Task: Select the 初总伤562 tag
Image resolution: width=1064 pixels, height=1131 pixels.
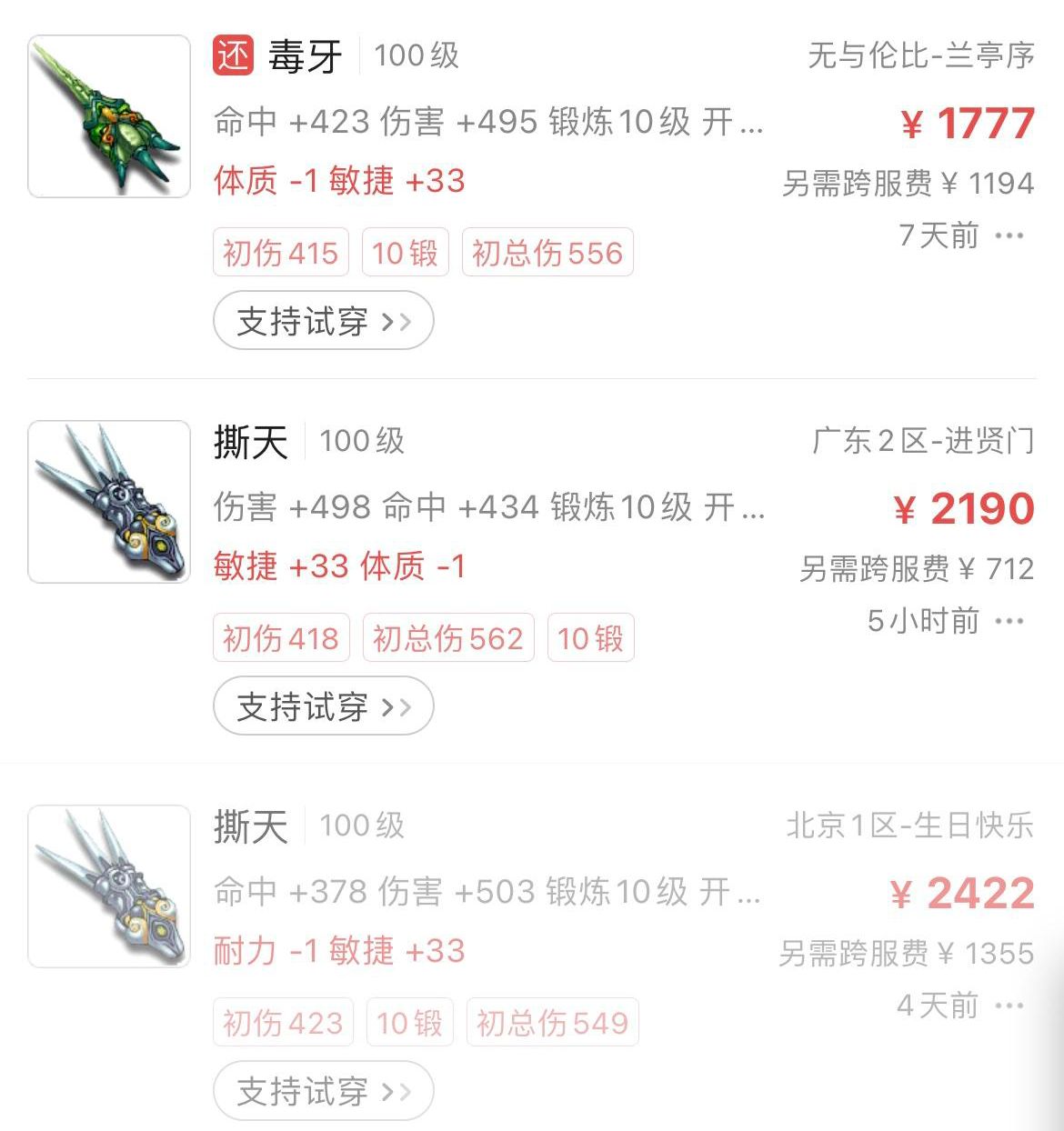Action: point(447,638)
